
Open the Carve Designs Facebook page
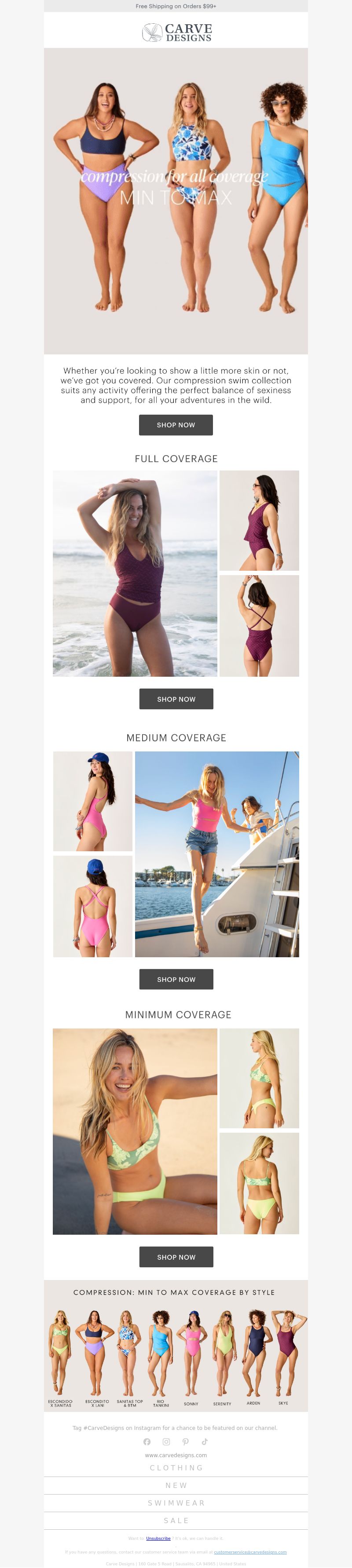point(147,1441)
